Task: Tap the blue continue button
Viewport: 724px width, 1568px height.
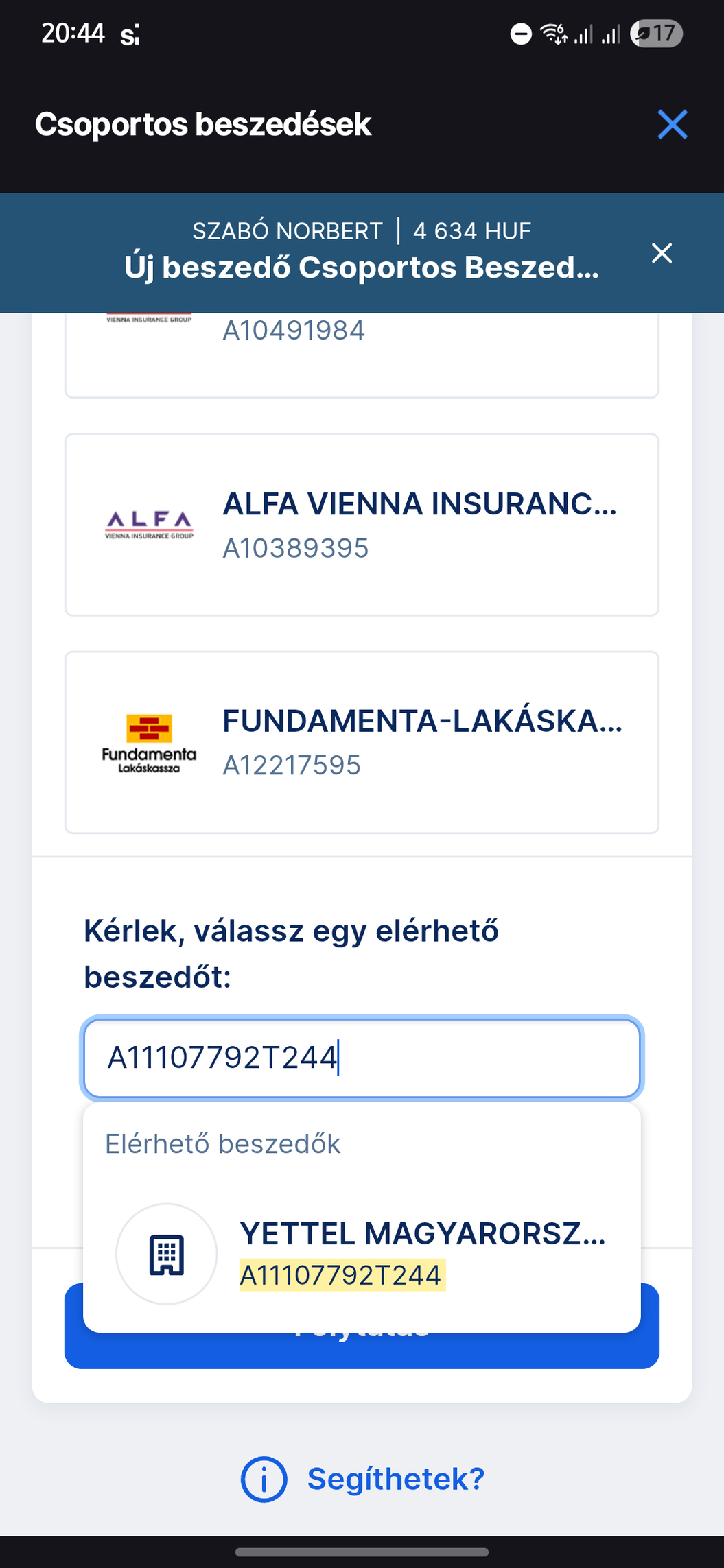Action: click(362, 1350)
